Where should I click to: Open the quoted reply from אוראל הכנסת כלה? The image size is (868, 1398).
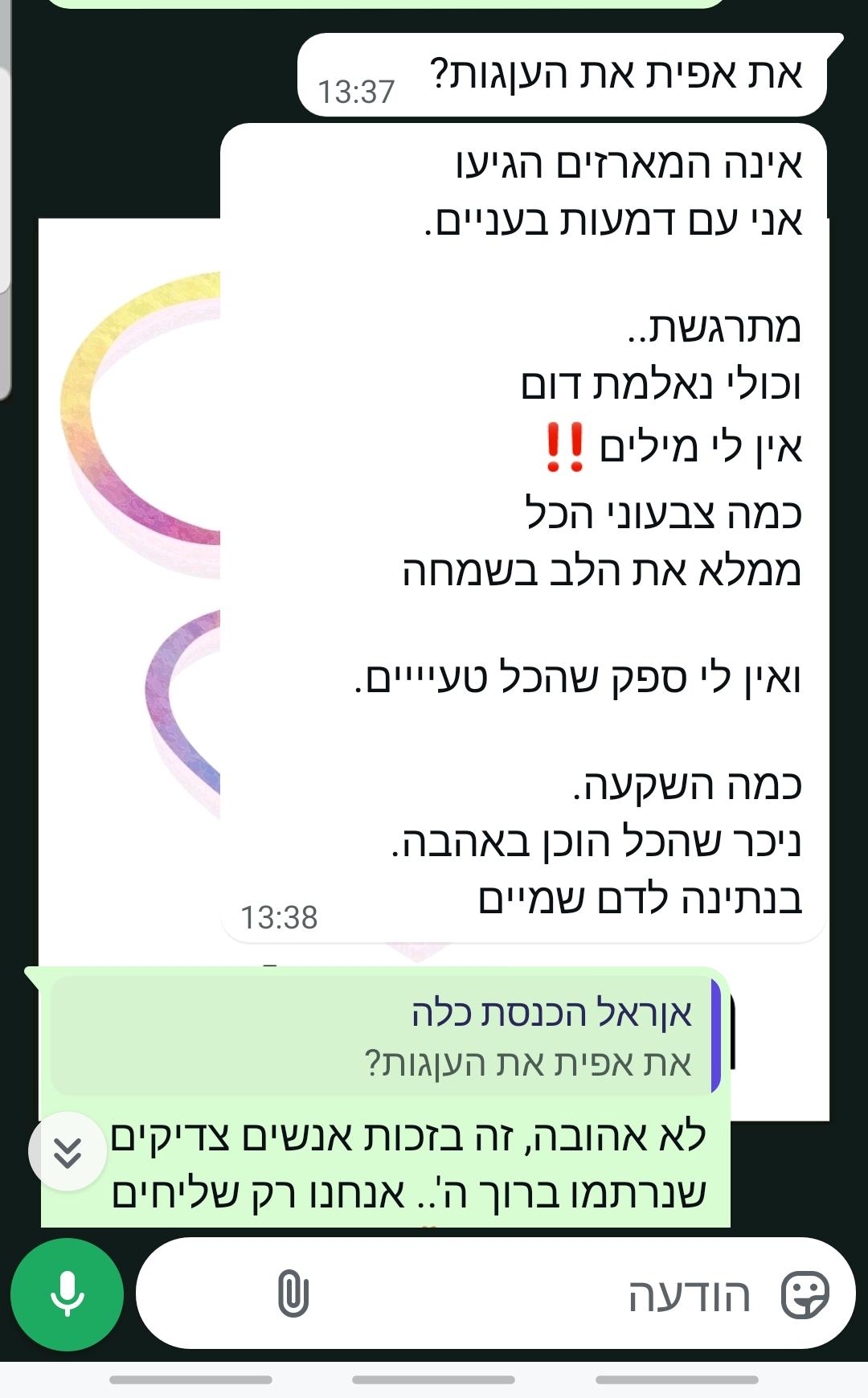386,1035
